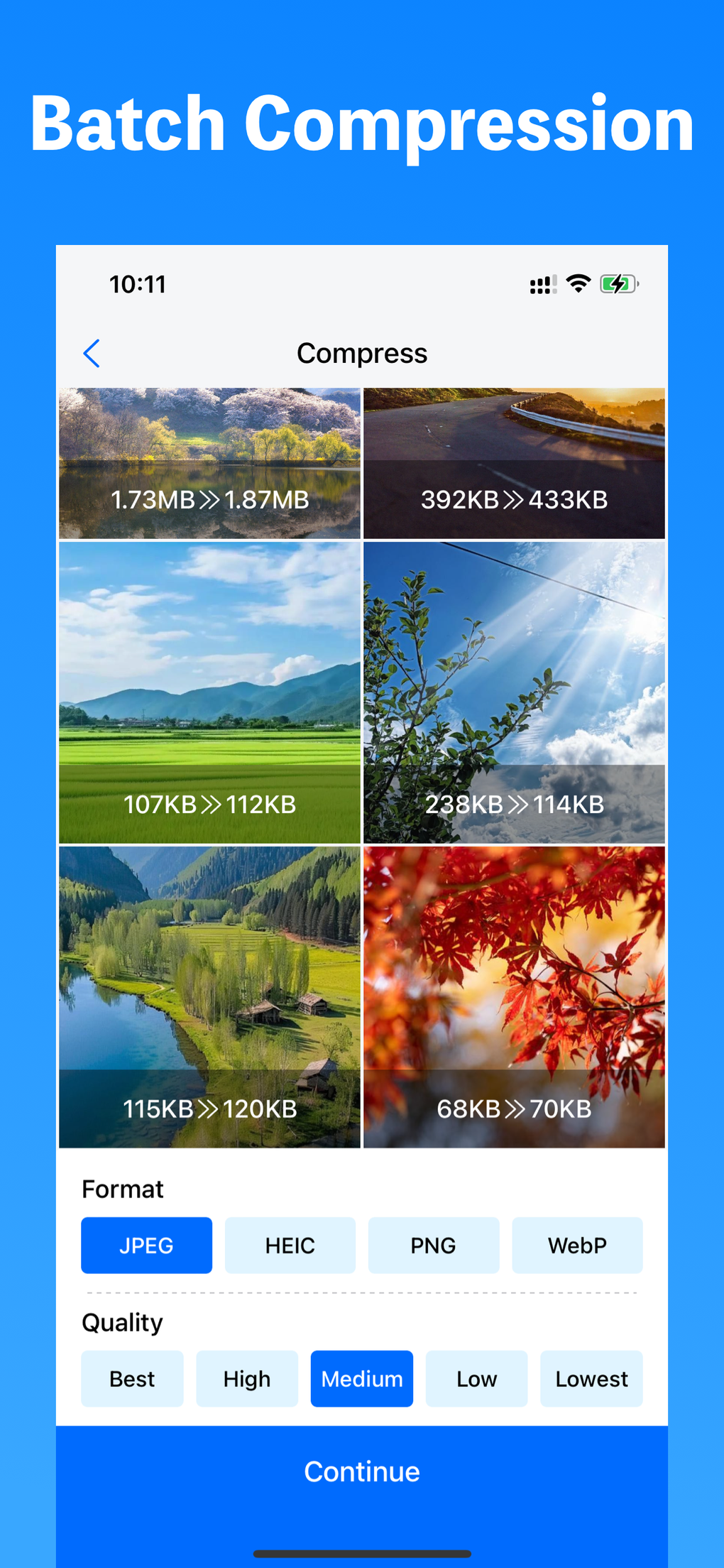Tap the clock showing 10:11
The height and width of the screenshot is (1568, 724).
138,283
